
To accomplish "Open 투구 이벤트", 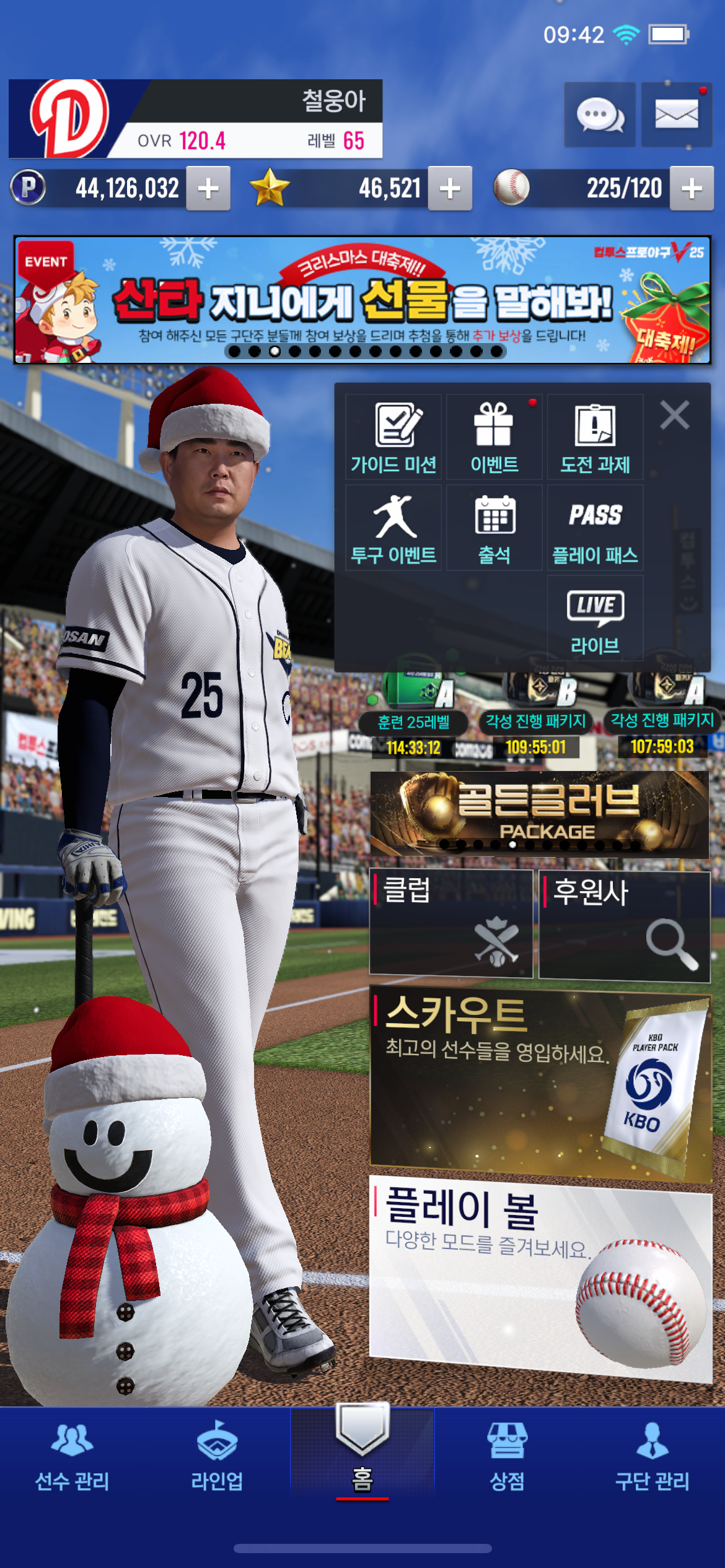I will coord(393,528).
